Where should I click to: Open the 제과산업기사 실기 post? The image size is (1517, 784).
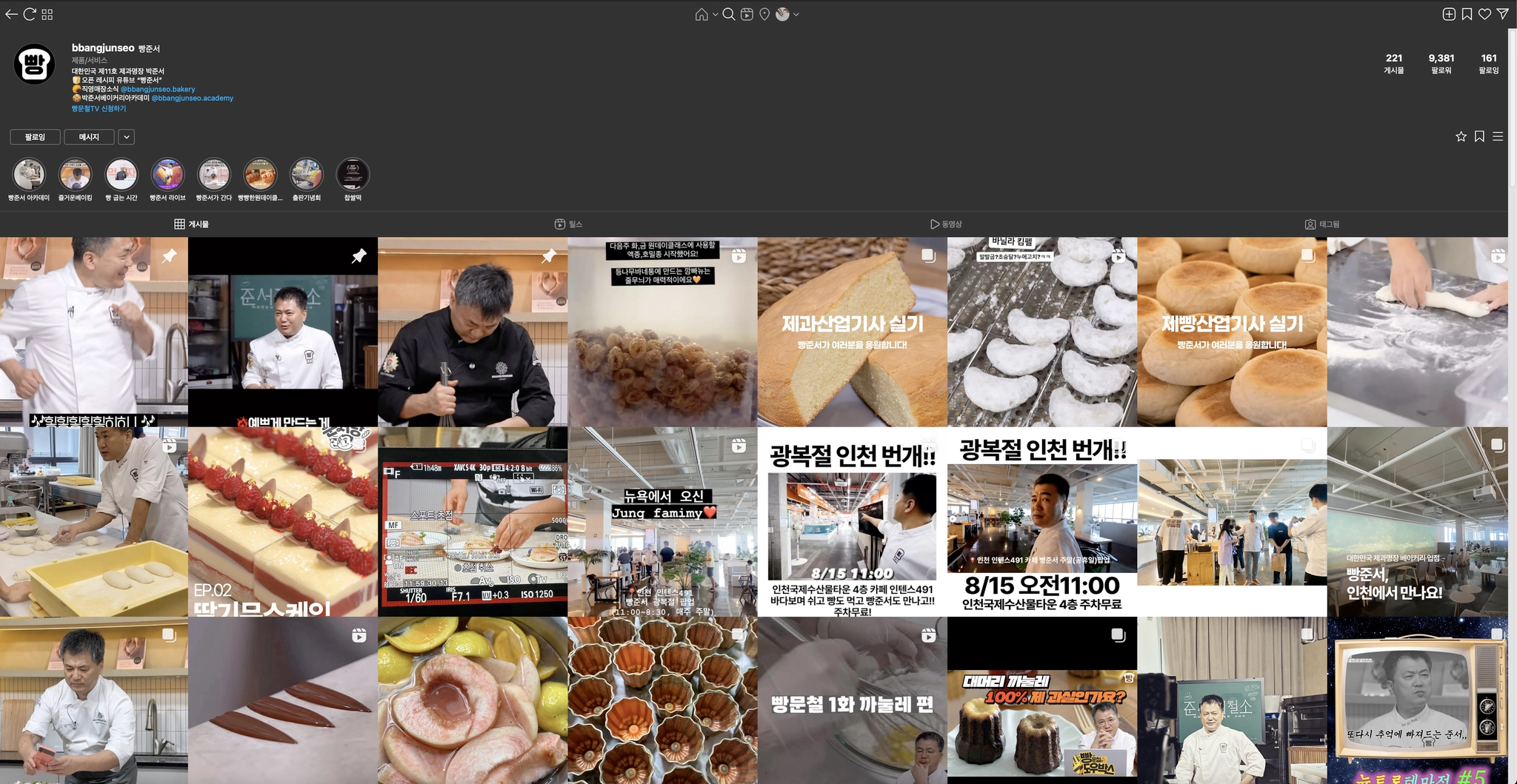(x=852, y=332)
